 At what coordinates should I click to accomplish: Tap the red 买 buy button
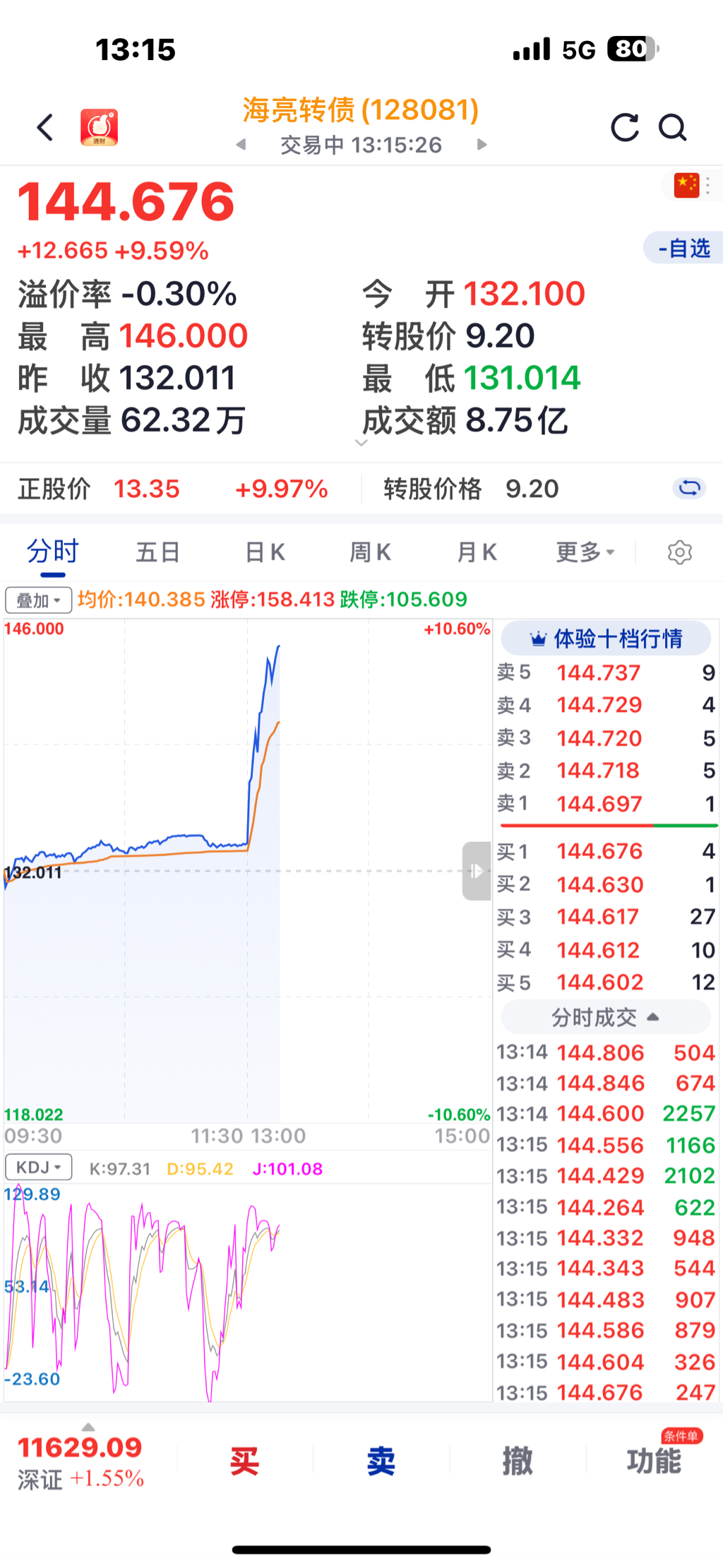pos(244,1461)
